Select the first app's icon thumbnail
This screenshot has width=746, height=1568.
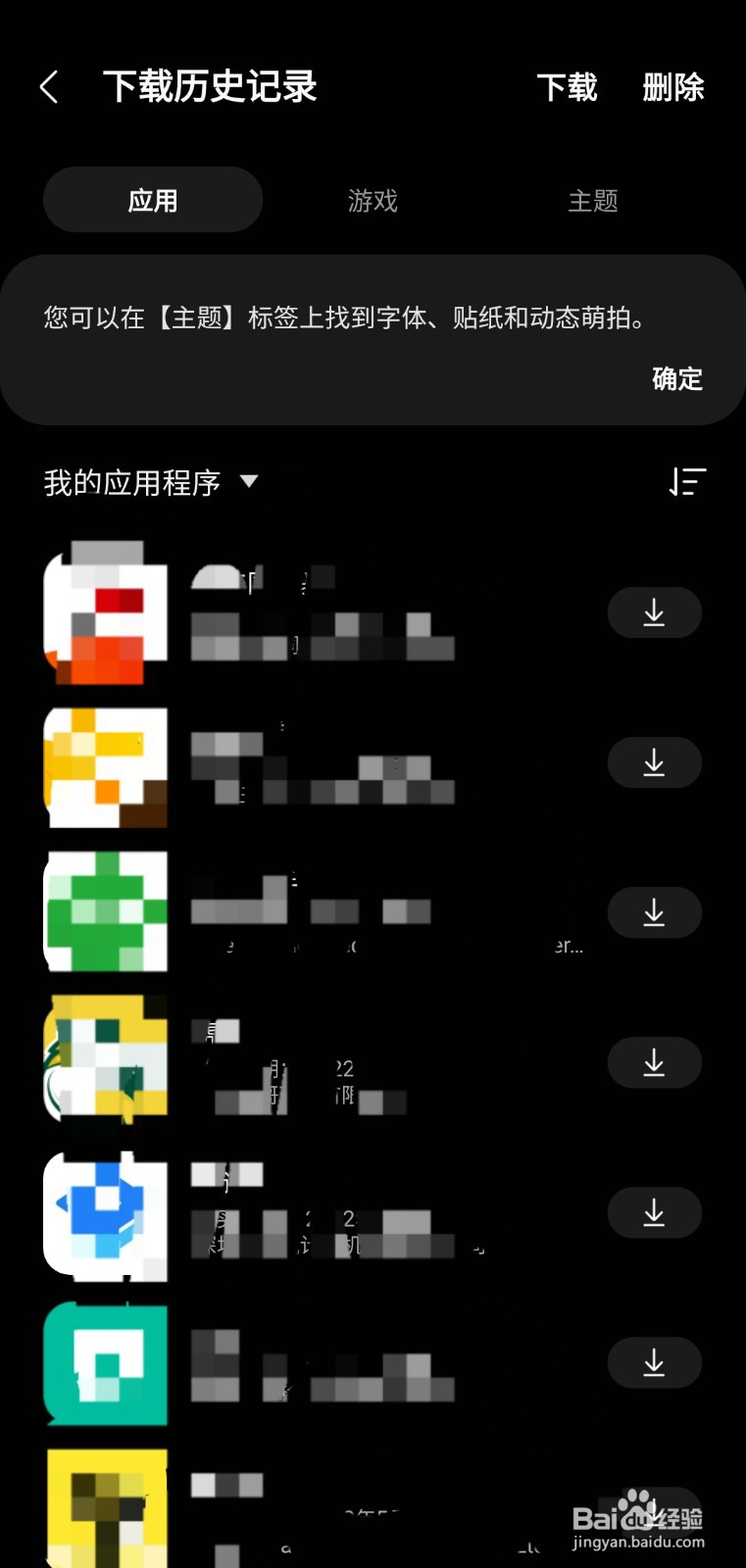pos(105,615)
